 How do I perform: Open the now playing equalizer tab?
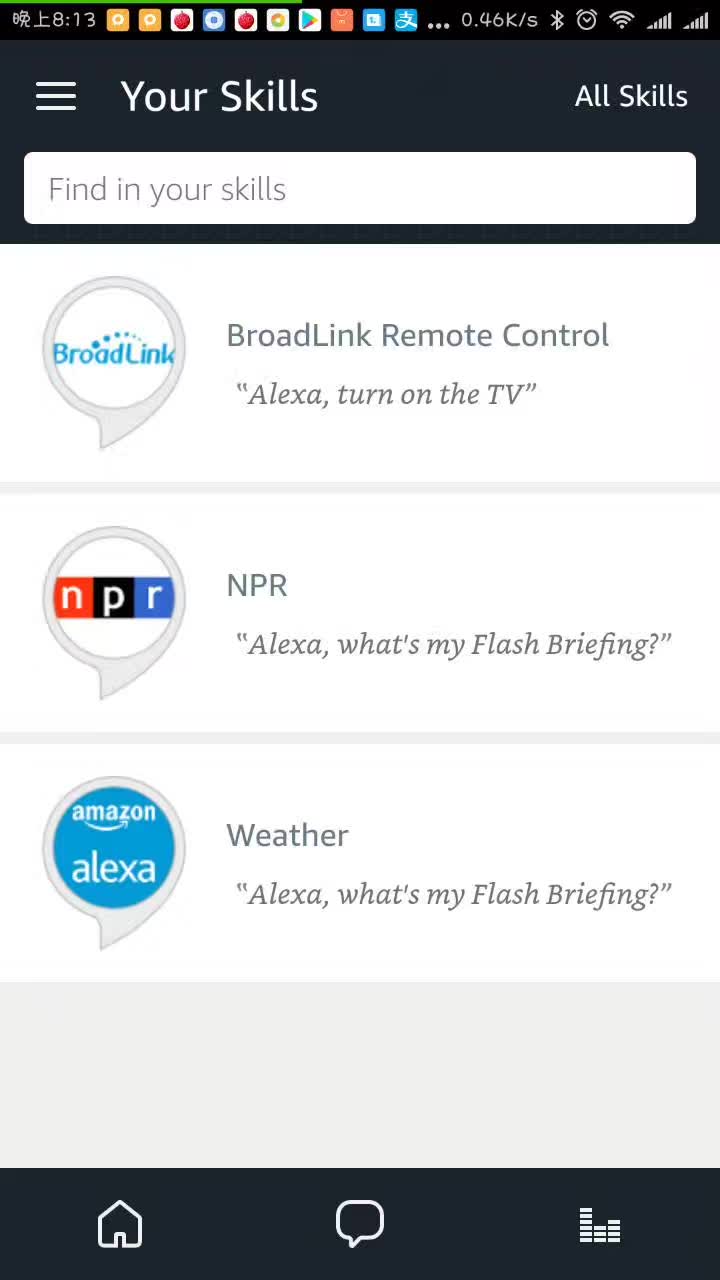tap(600, 1225)
